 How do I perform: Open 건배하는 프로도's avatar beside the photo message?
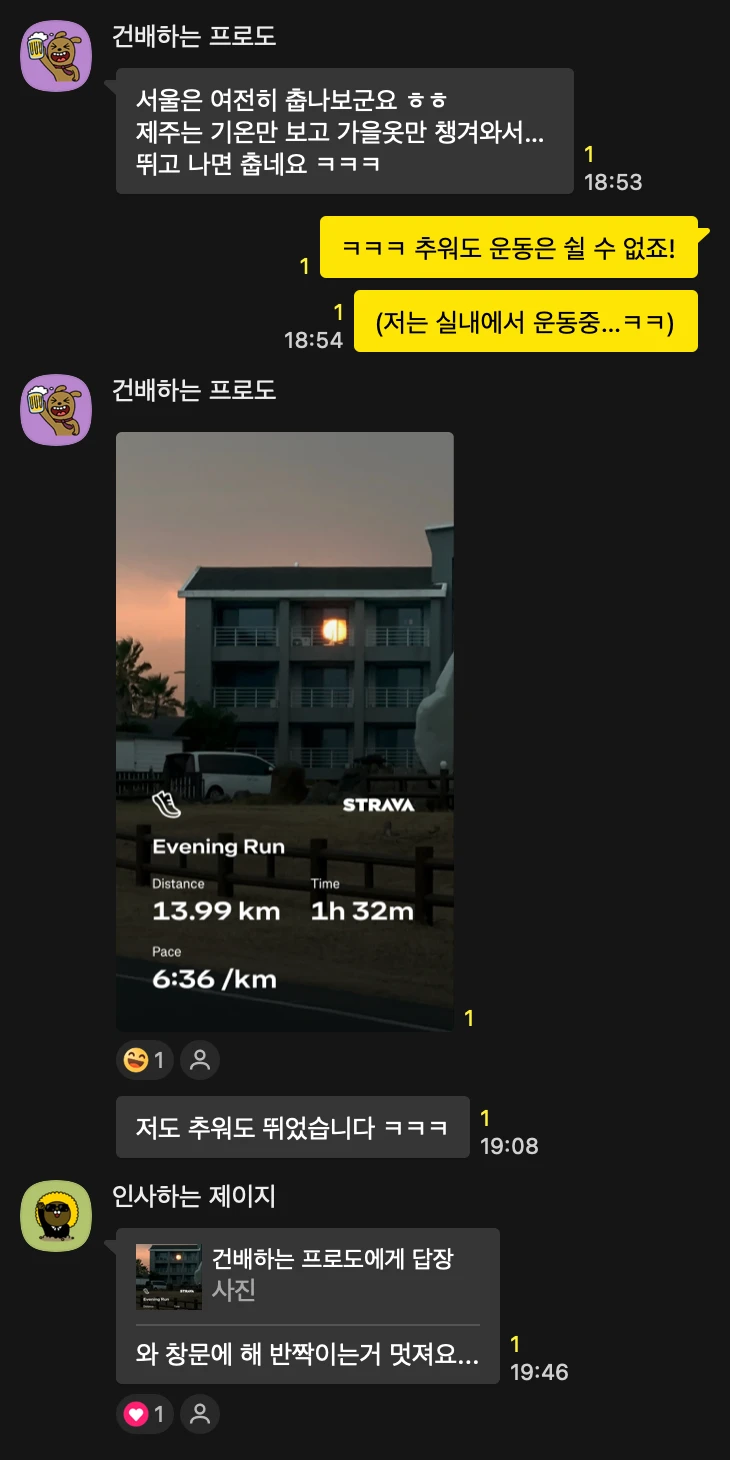point(56,410)
